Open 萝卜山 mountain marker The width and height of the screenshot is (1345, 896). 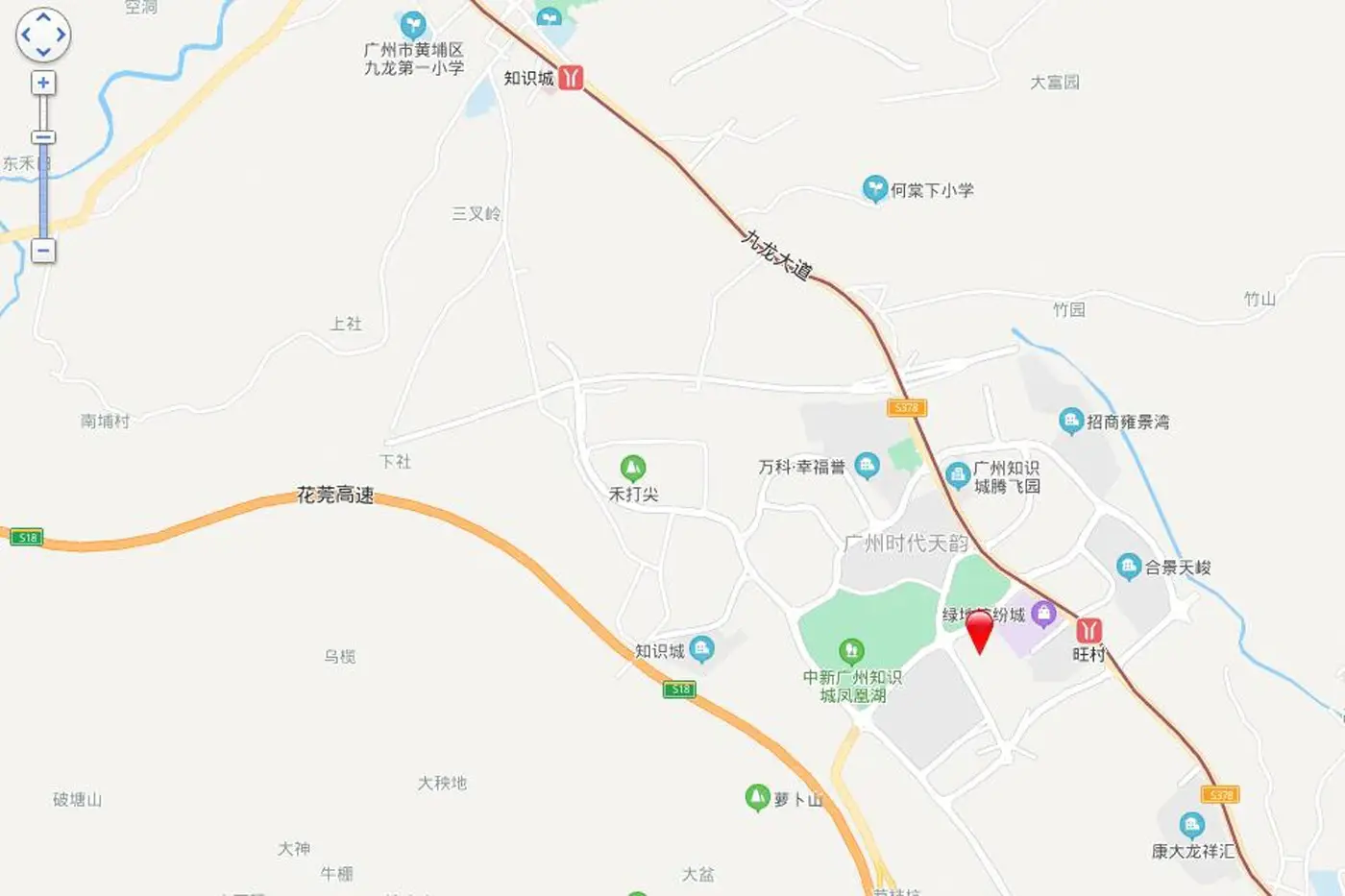(758, 797)
